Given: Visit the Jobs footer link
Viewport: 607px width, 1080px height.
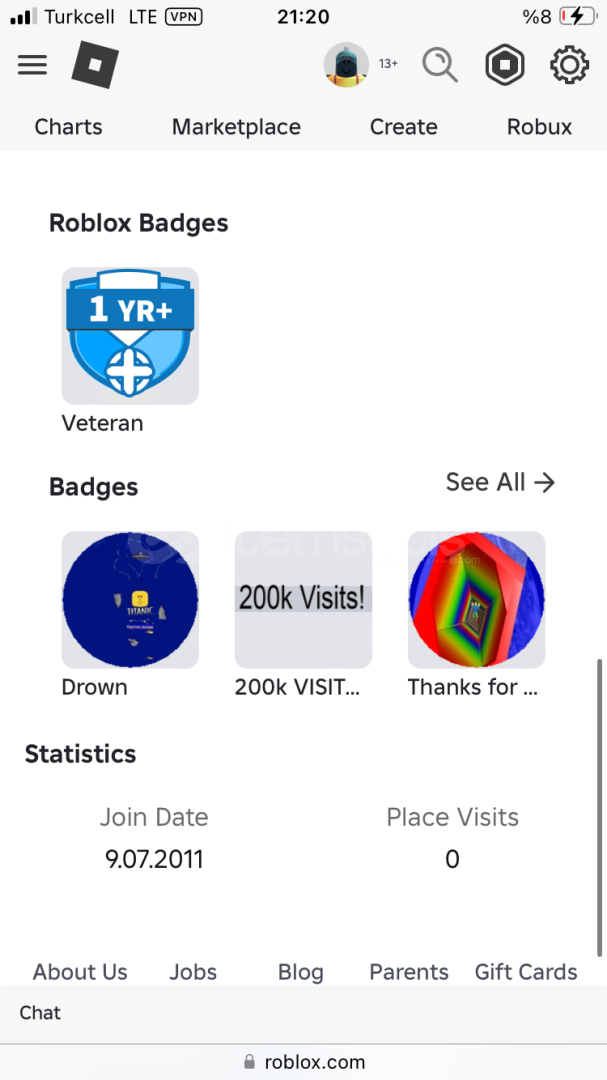Looking at the screenshot, I should coord(193,972).
